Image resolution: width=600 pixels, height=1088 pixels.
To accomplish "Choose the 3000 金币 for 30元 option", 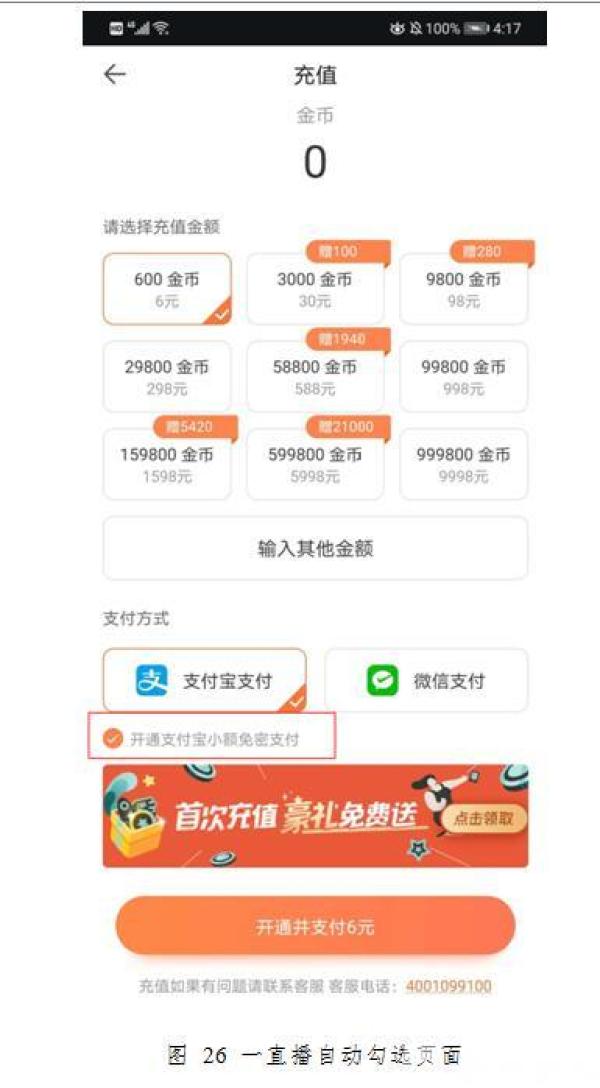I will (315, 289).
